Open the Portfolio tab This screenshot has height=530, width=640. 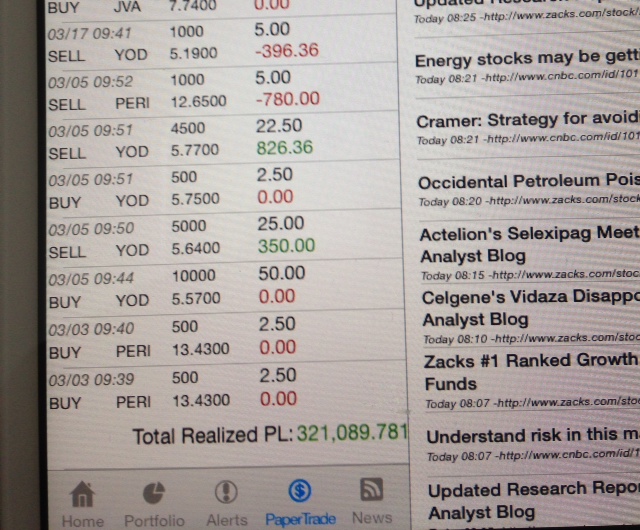(153, 502)
